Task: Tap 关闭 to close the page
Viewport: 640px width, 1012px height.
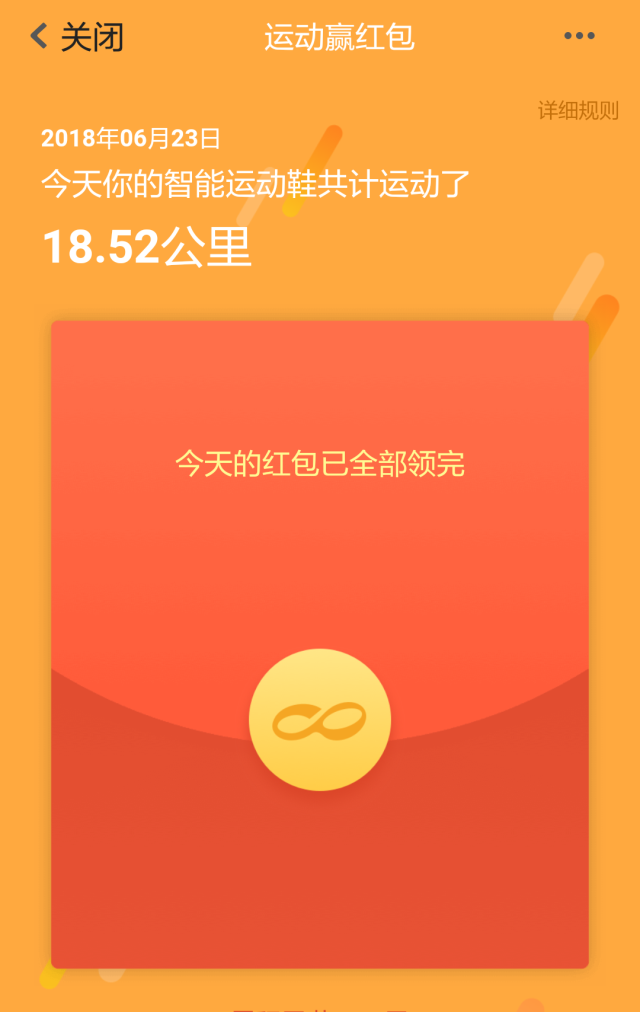Action: [x=78, y=37]
